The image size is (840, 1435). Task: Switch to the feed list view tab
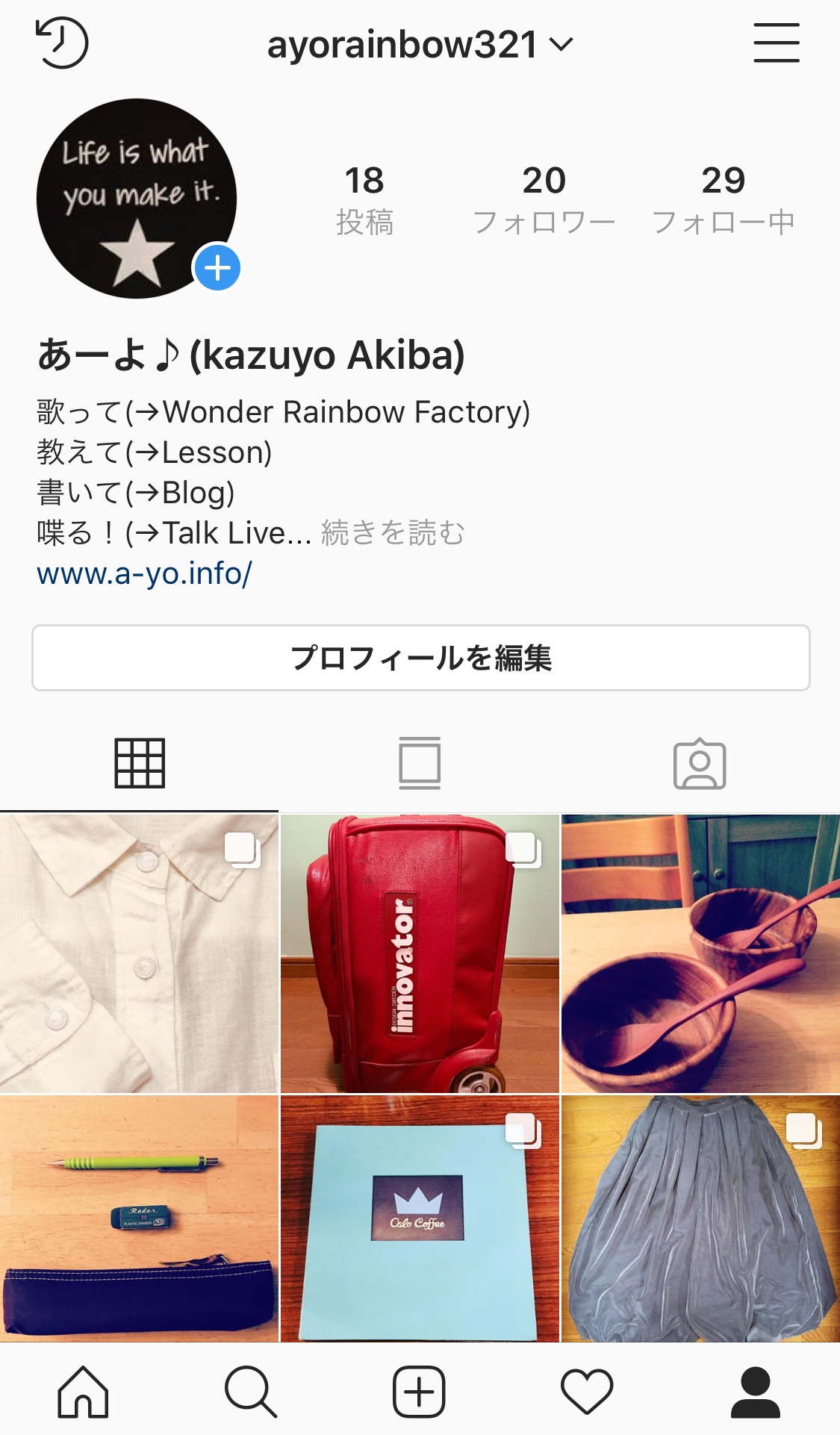(420, 763)
